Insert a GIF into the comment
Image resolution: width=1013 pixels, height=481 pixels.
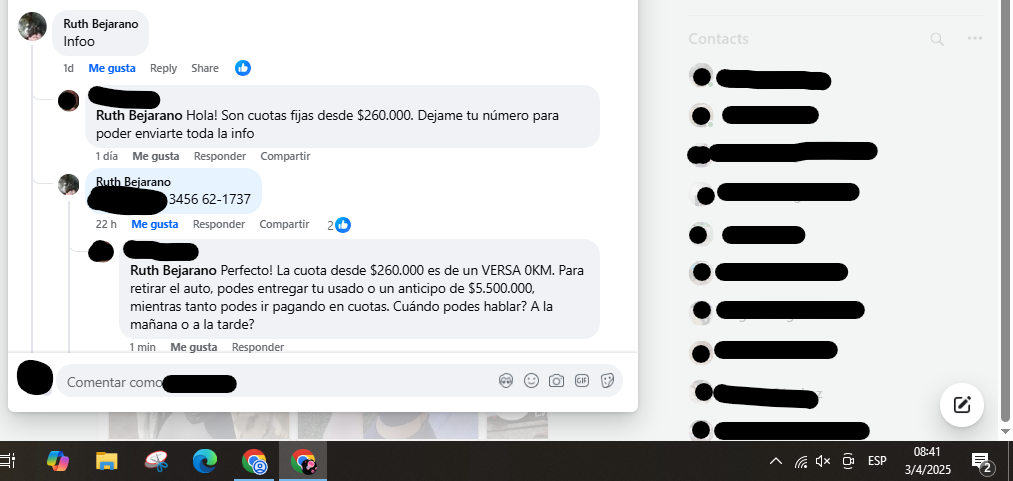tap(582, 381)
